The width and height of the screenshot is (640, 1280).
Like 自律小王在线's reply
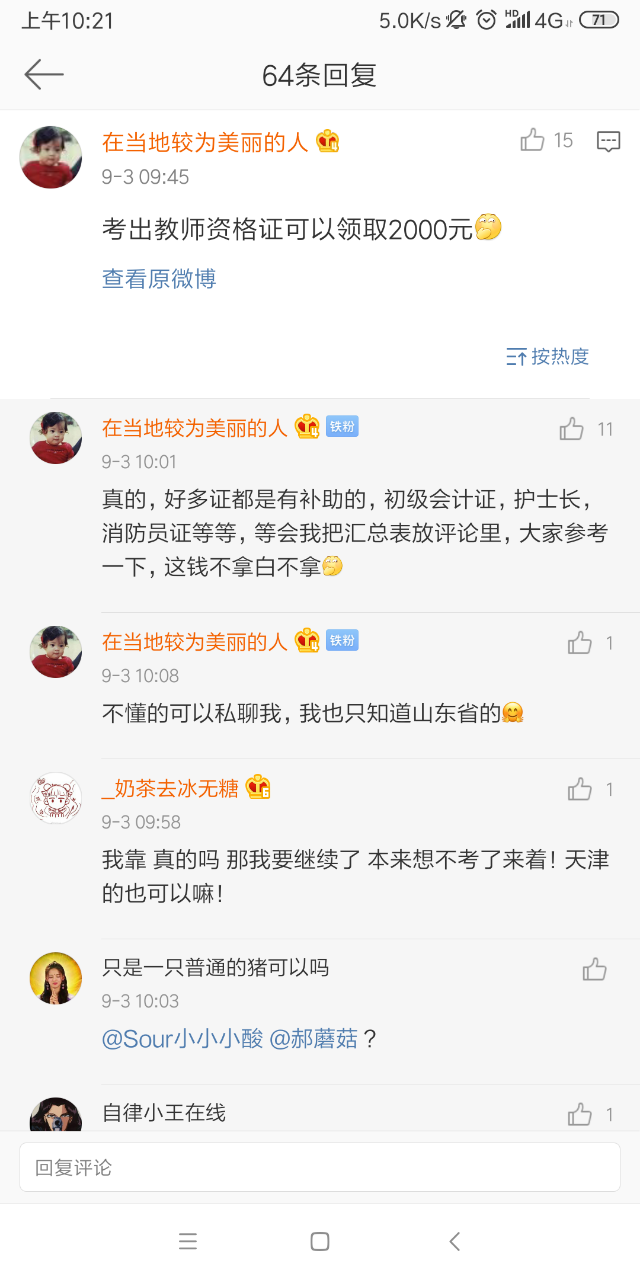point(580,1114)
